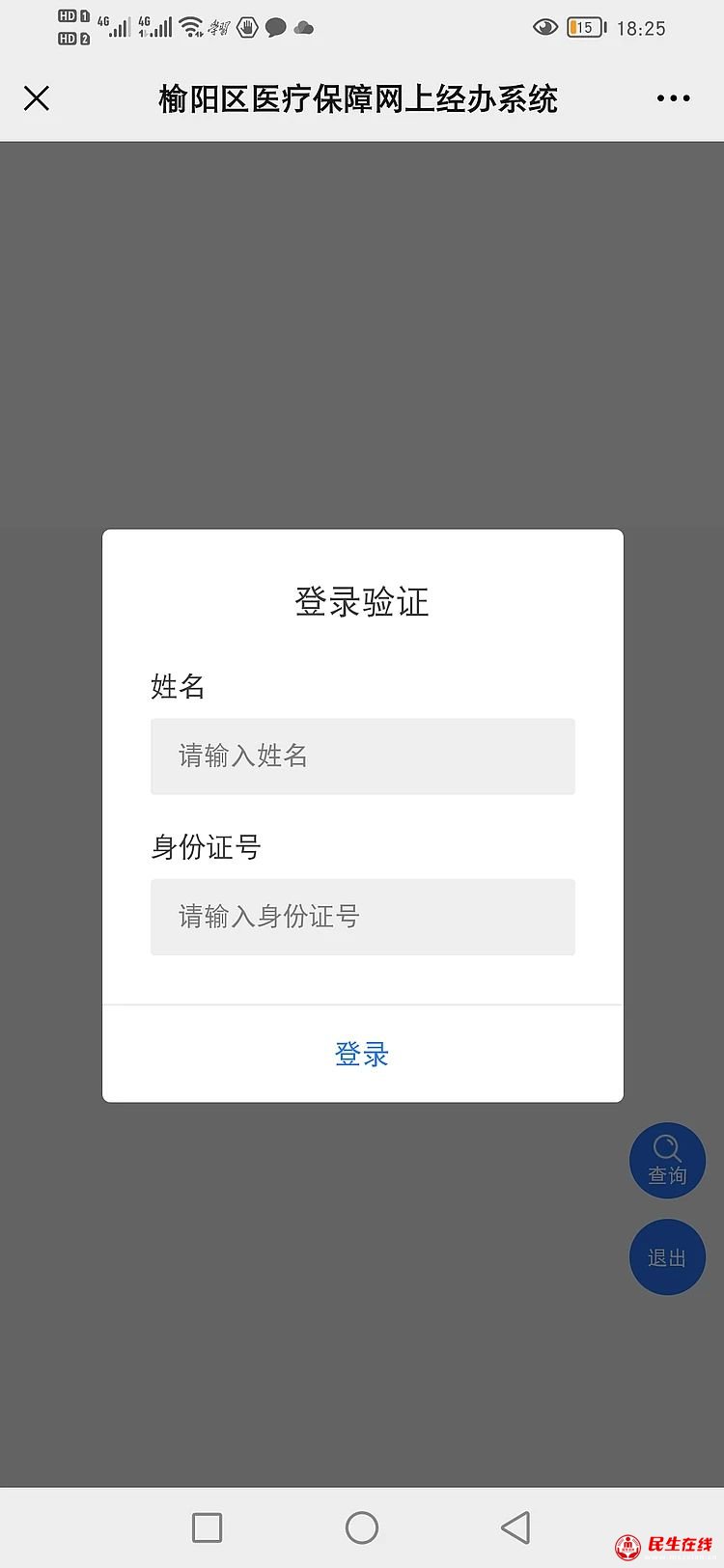Focus the 请输入姓名 name field
Screen dimensions: 724x1568
coord(363,756)
